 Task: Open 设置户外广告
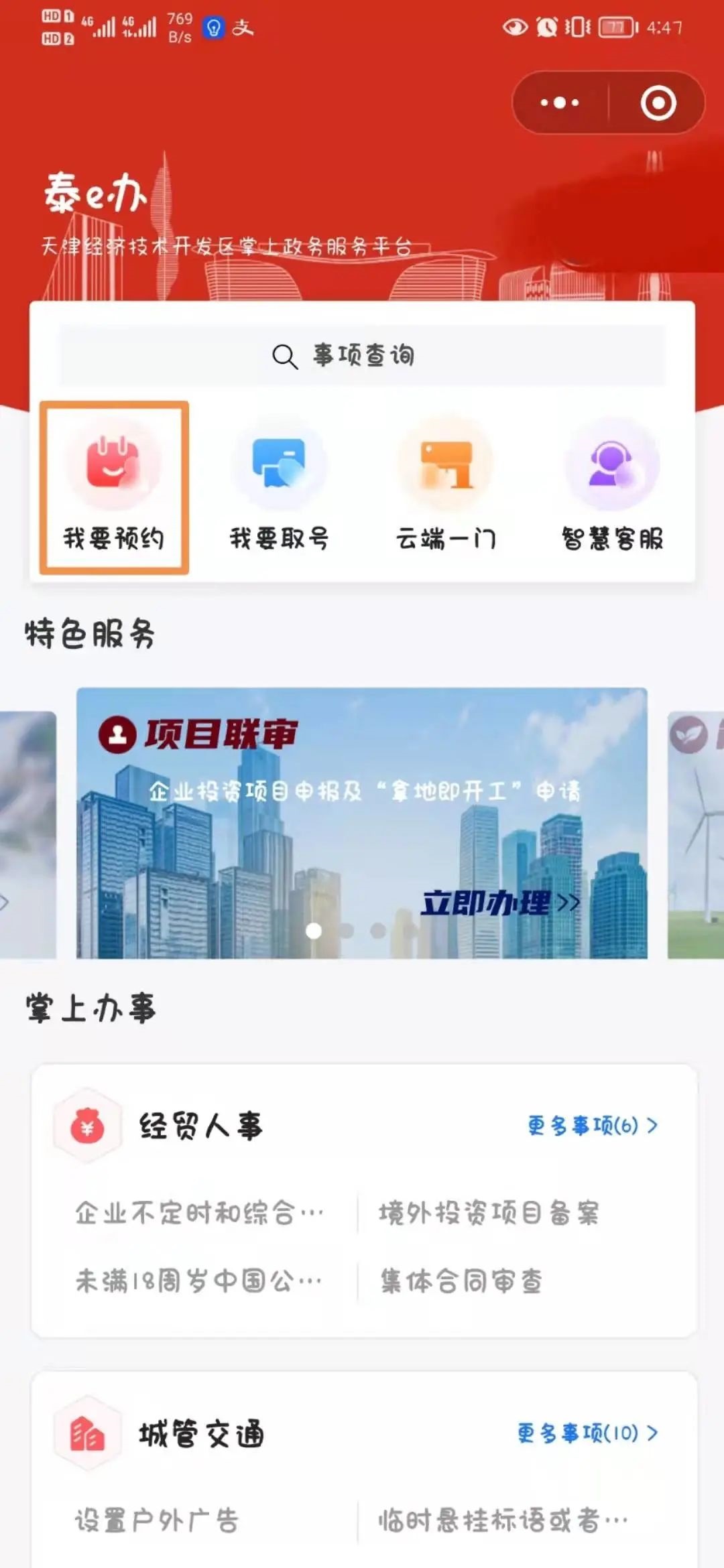click(157, 1520)
